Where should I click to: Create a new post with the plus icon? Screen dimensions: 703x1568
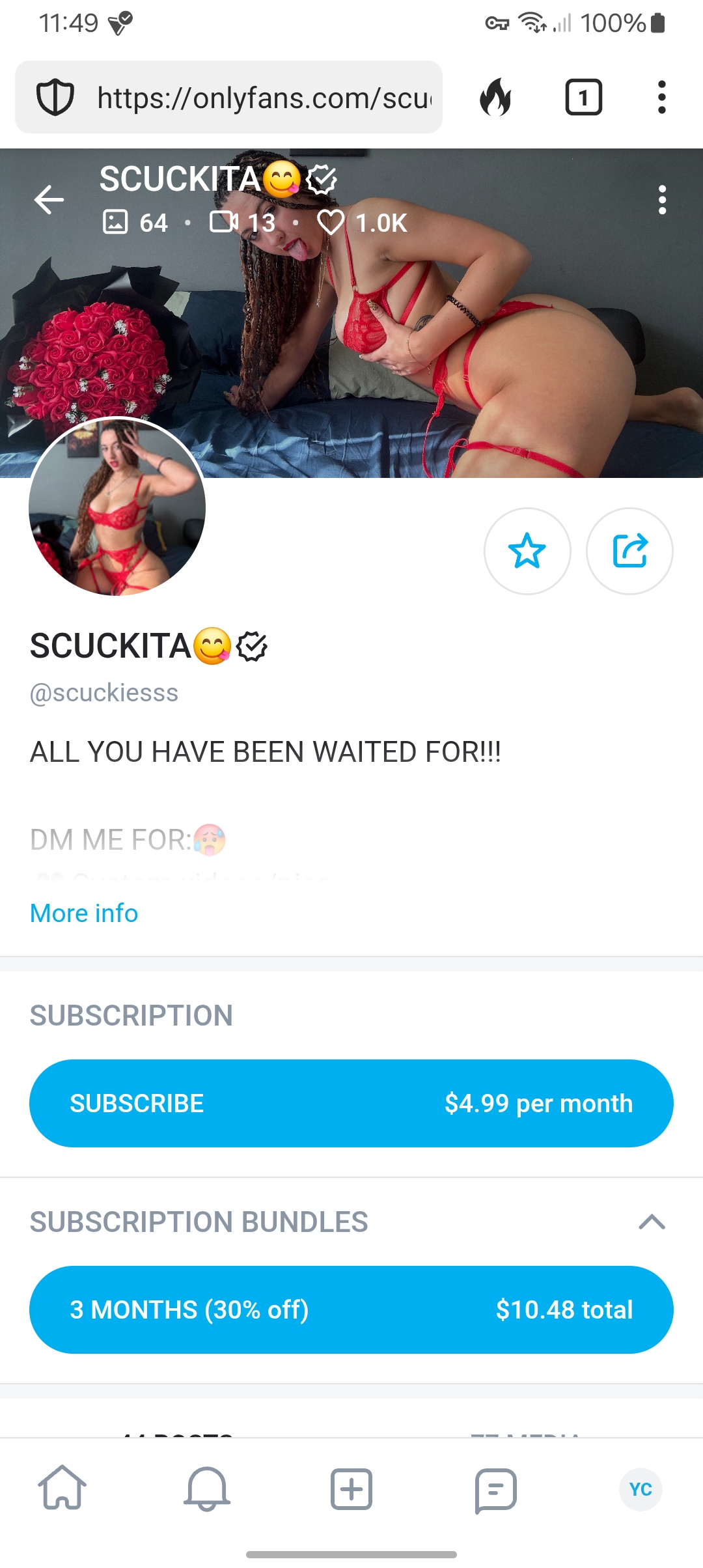[x=351, y=1489]
